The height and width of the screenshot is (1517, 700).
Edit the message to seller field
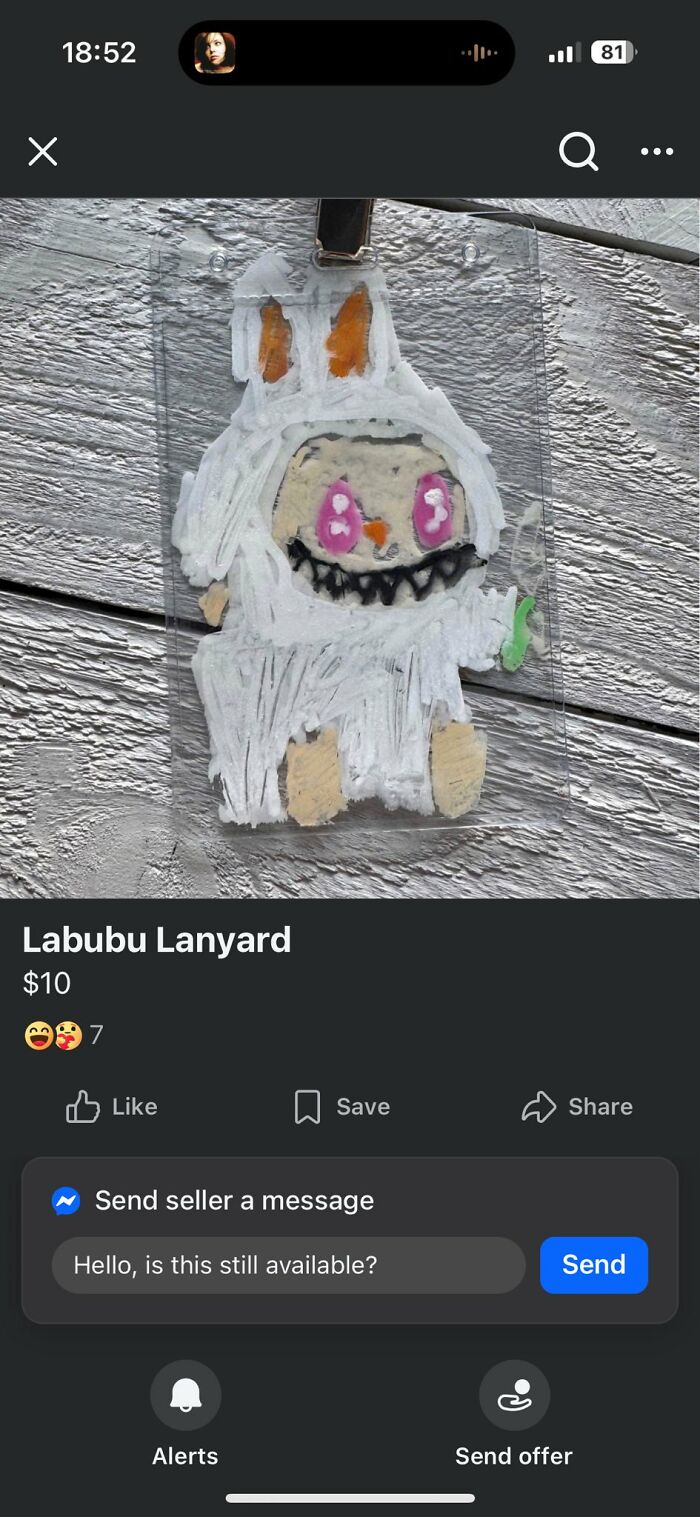click(288, 1265)
